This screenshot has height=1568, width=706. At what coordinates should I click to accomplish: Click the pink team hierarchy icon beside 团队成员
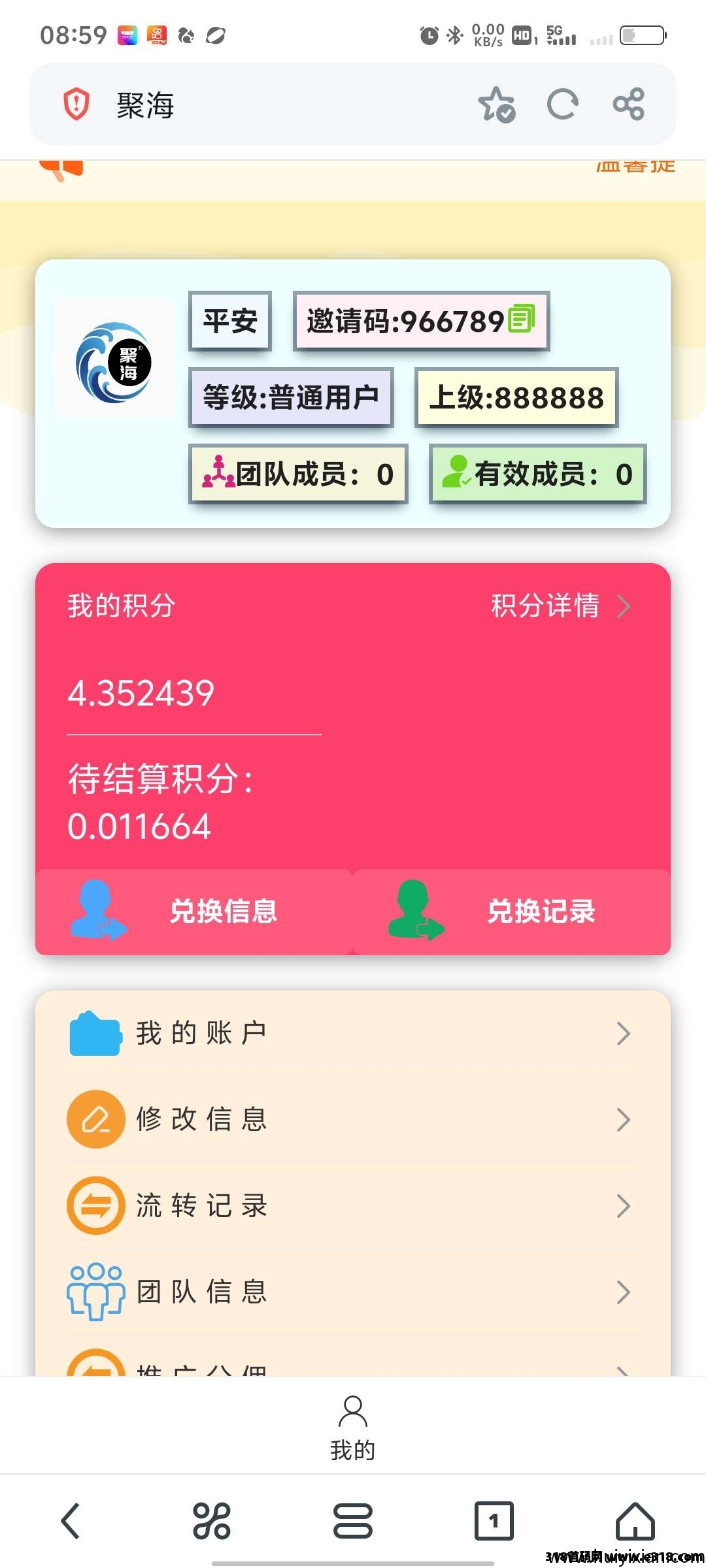pyautogui.click(x=220, y=475)
